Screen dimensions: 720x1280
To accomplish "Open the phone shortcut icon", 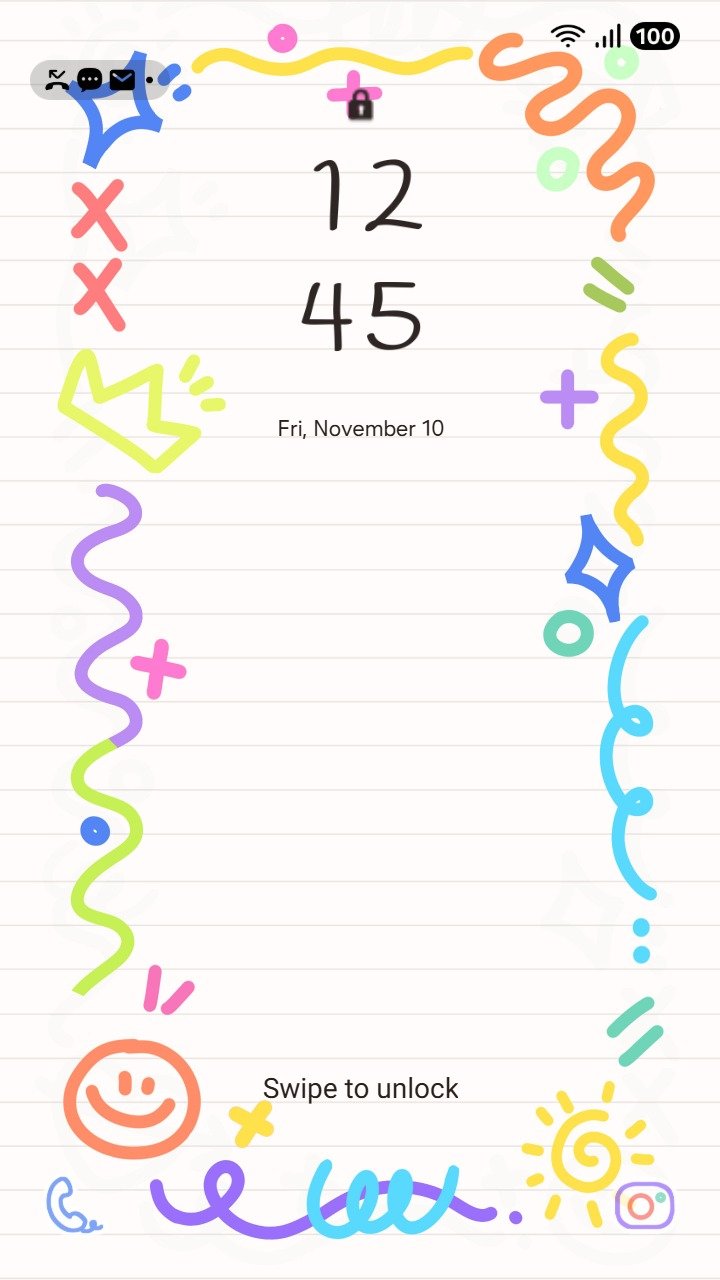I will pyautogui.click(x=73, y=1205).
